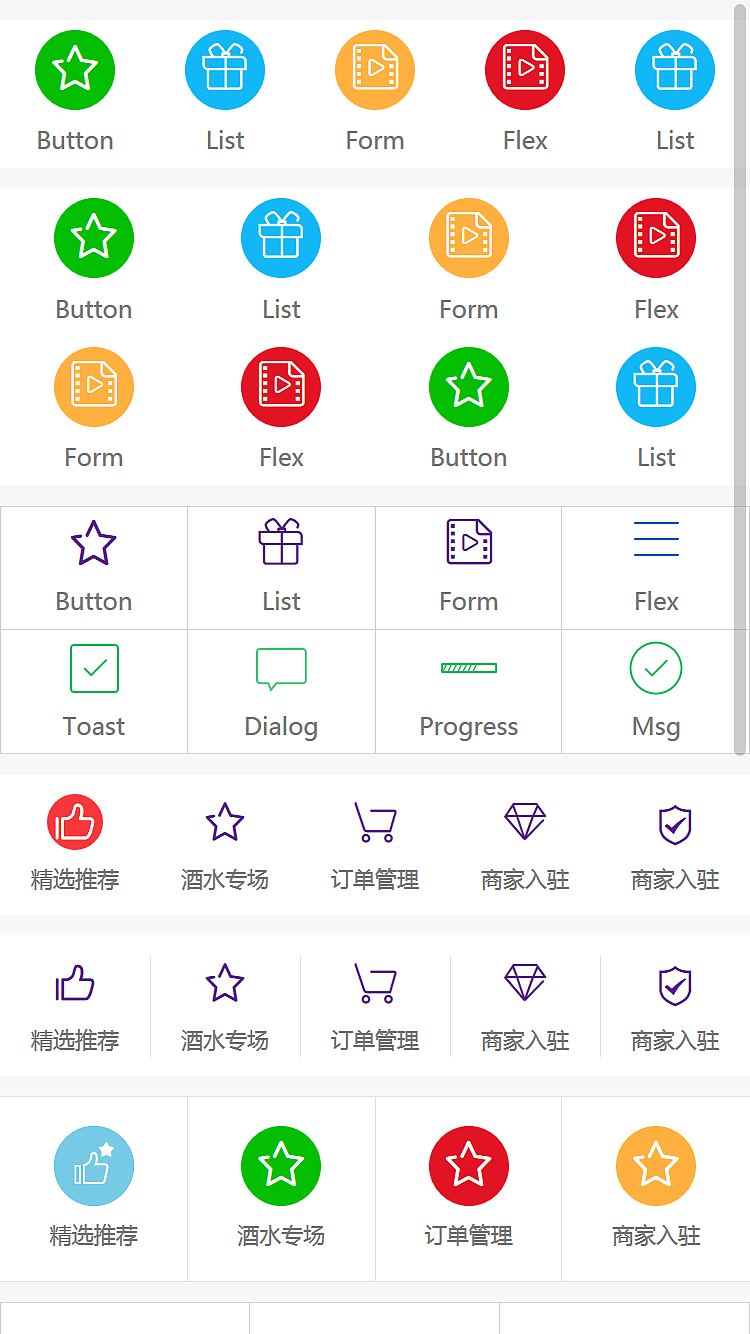Select the green star Button icon
This screenshot has width=750, height=1334.
75,70
